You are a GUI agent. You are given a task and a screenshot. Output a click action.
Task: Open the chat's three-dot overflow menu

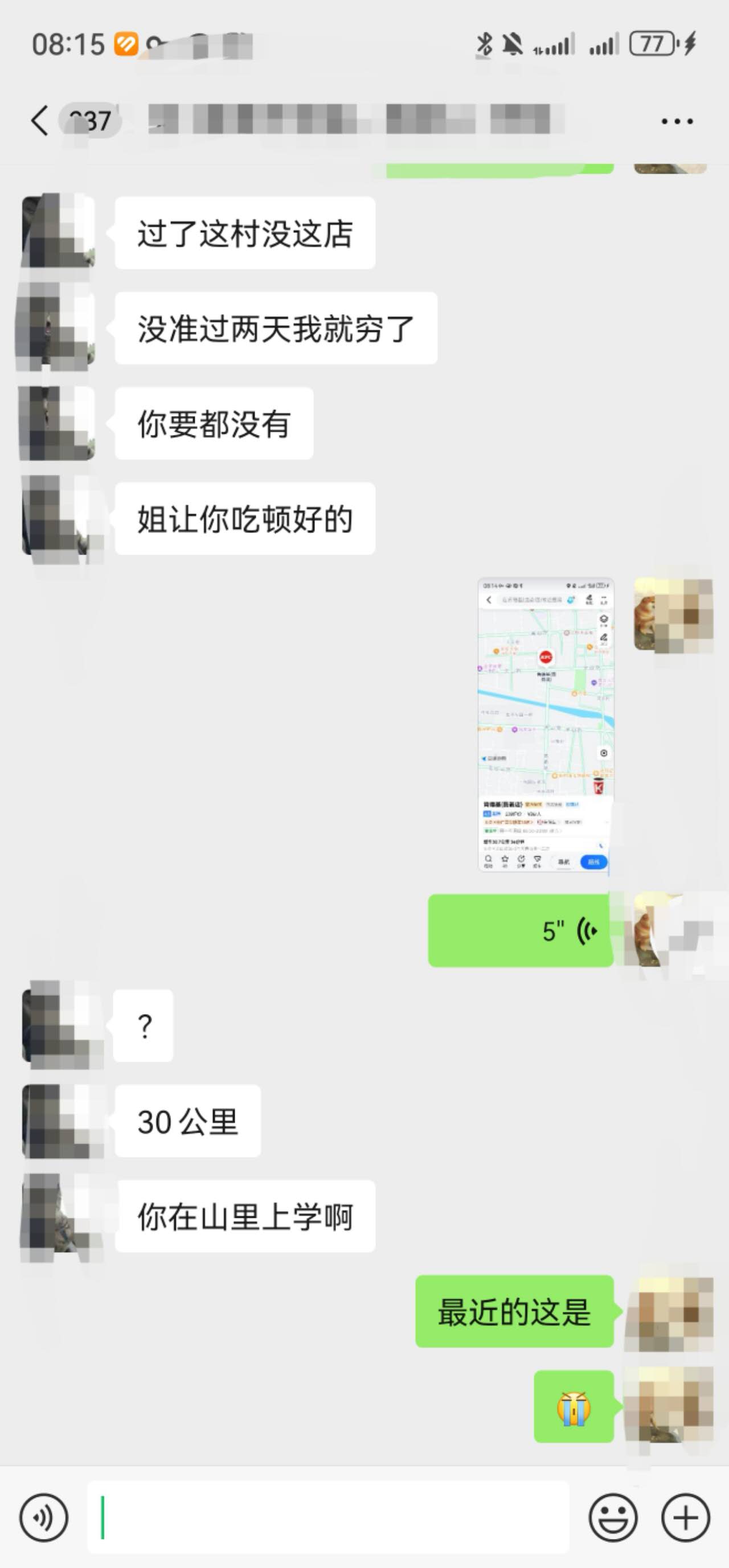point(677,121)
